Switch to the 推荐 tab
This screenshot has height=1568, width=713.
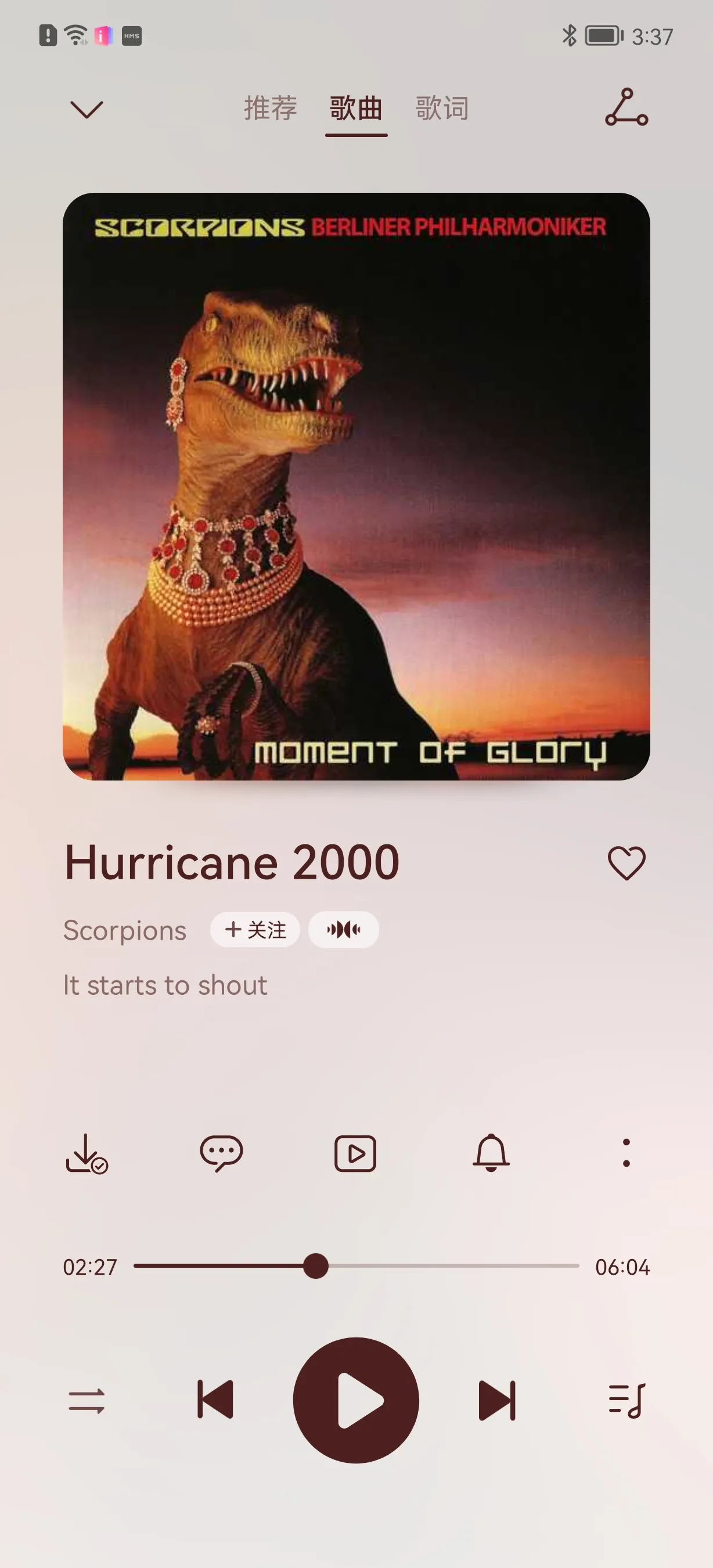[x=270, y=109]
